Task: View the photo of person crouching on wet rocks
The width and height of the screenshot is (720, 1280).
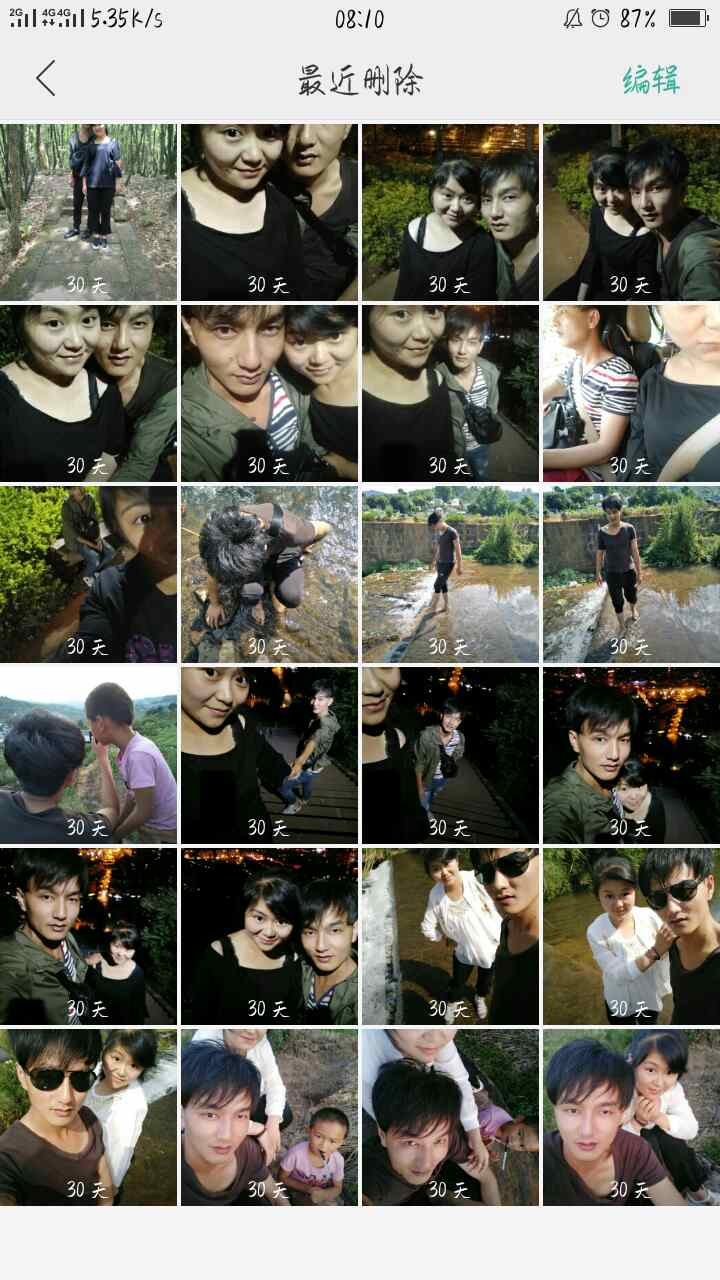Action: (x=269, y=573)
